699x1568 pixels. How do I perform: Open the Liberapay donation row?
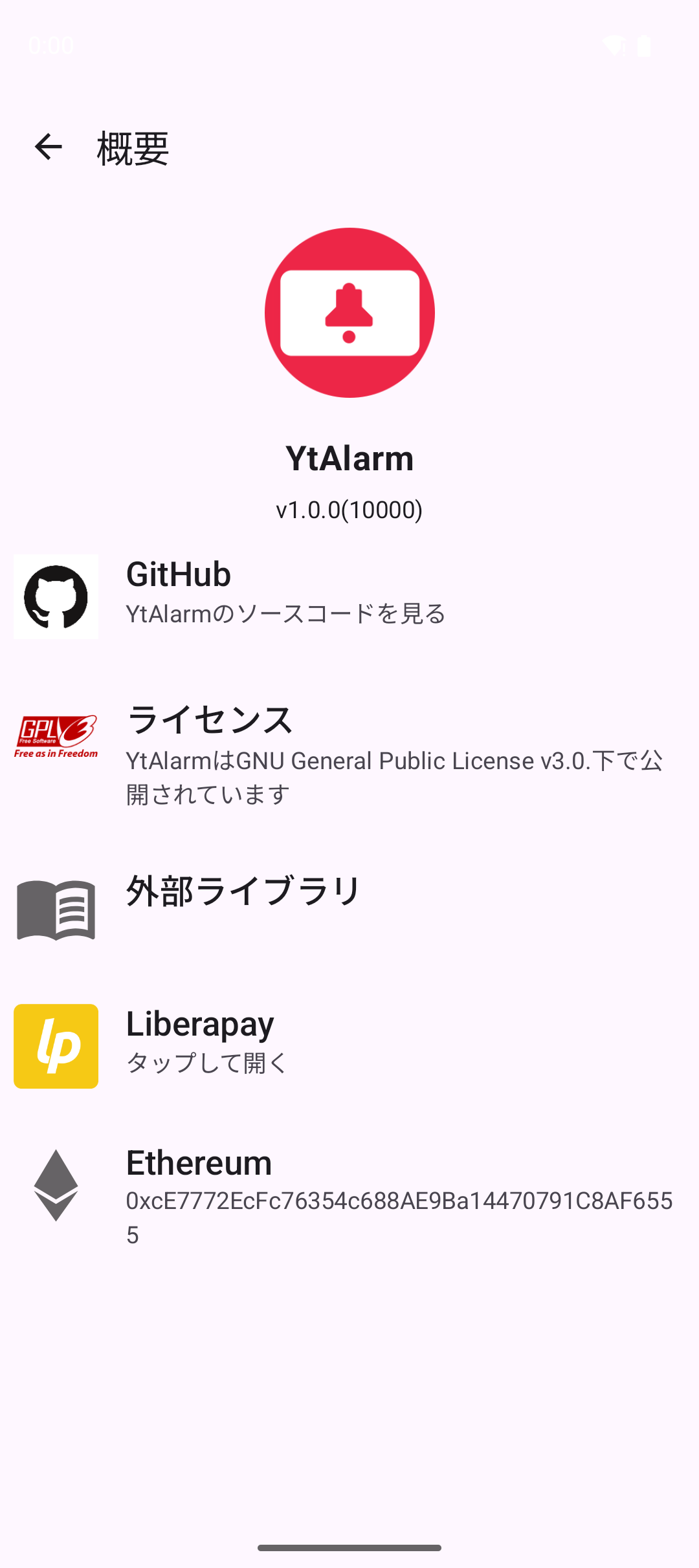[x=349, y=1045]
